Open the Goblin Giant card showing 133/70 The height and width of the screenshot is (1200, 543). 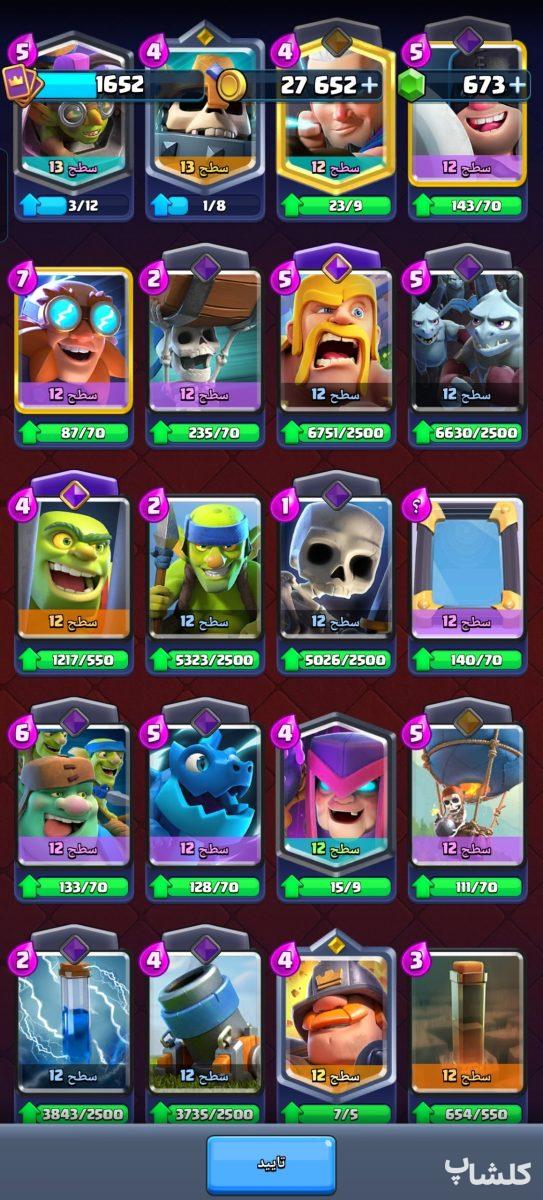(x=72, y=802)
